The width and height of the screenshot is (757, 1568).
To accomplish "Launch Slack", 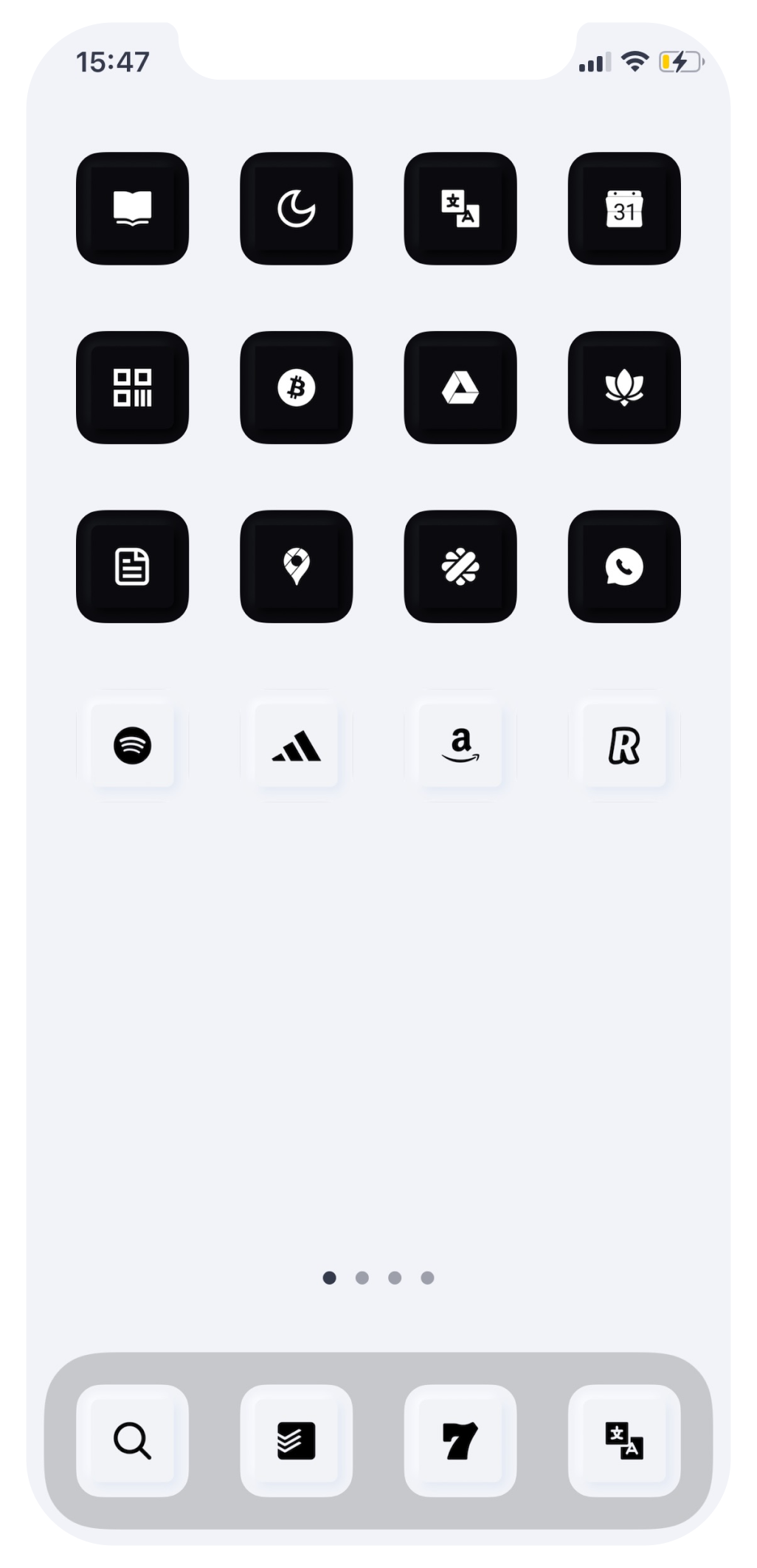I will click(x=460, y=566).
